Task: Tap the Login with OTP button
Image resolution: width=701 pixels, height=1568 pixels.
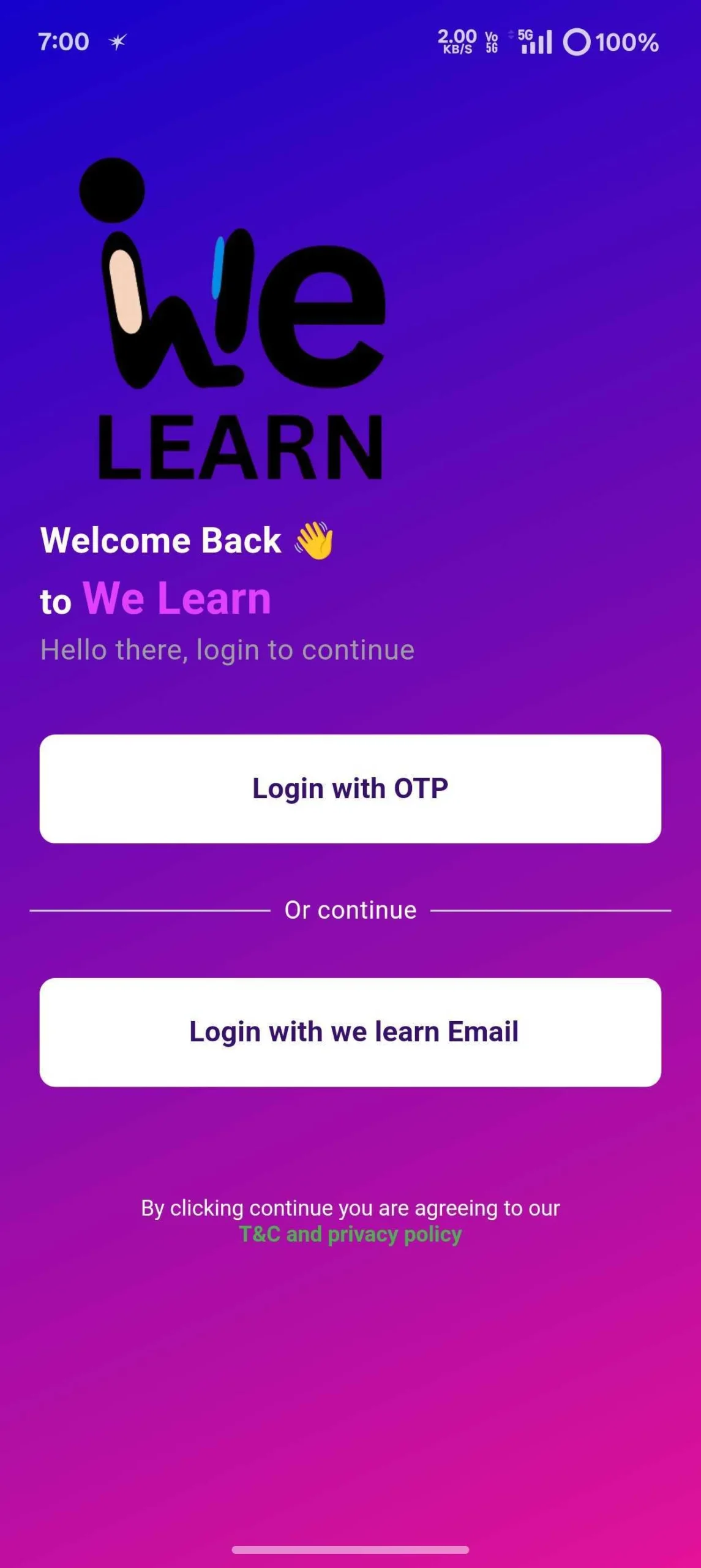Action: [350, 788]
